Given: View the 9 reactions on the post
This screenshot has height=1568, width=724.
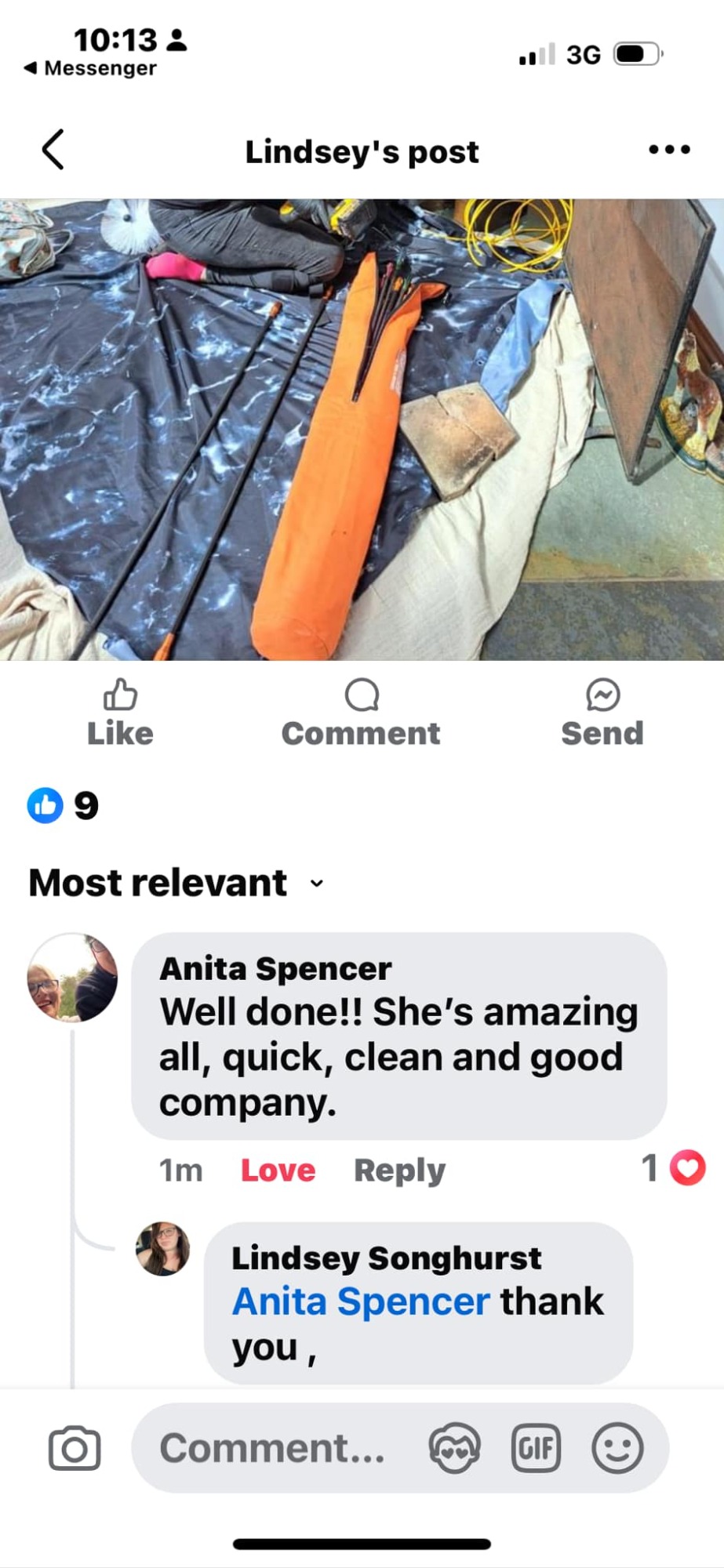Looking at the screenshot, I should (x=63, y=806).
